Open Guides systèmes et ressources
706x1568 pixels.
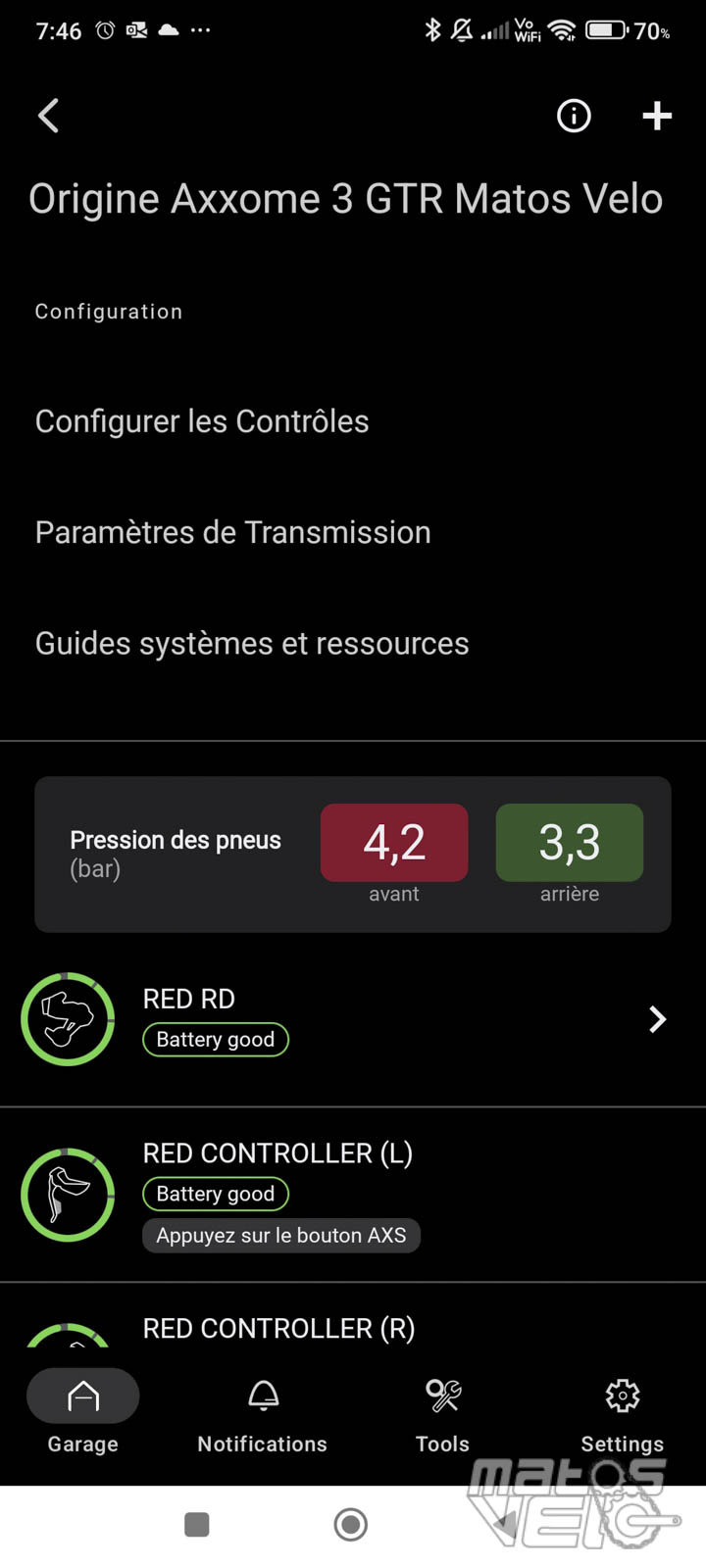[252, 643]
